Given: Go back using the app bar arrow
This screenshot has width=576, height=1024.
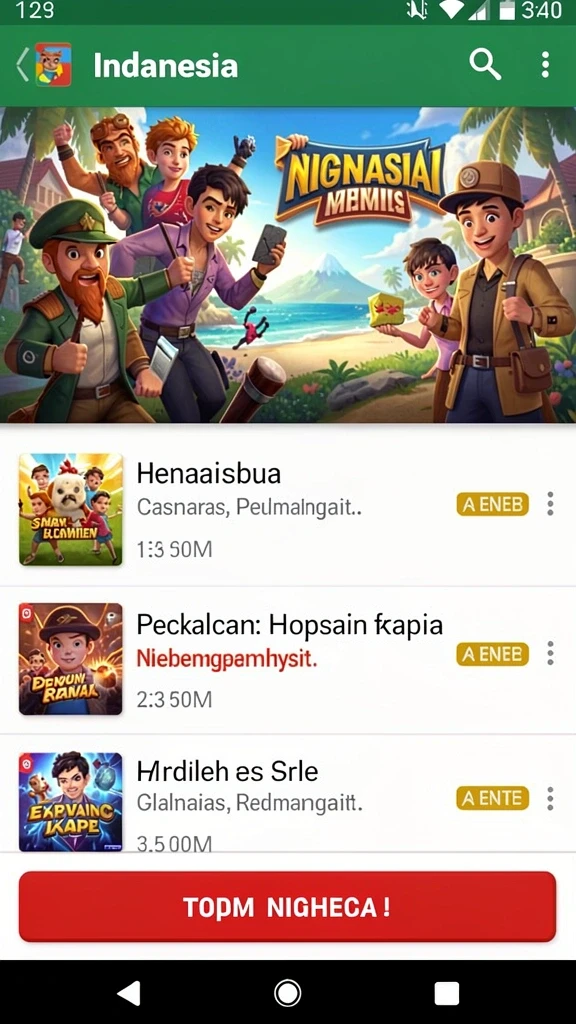Looking at the screenshot, I should point(22,65).
